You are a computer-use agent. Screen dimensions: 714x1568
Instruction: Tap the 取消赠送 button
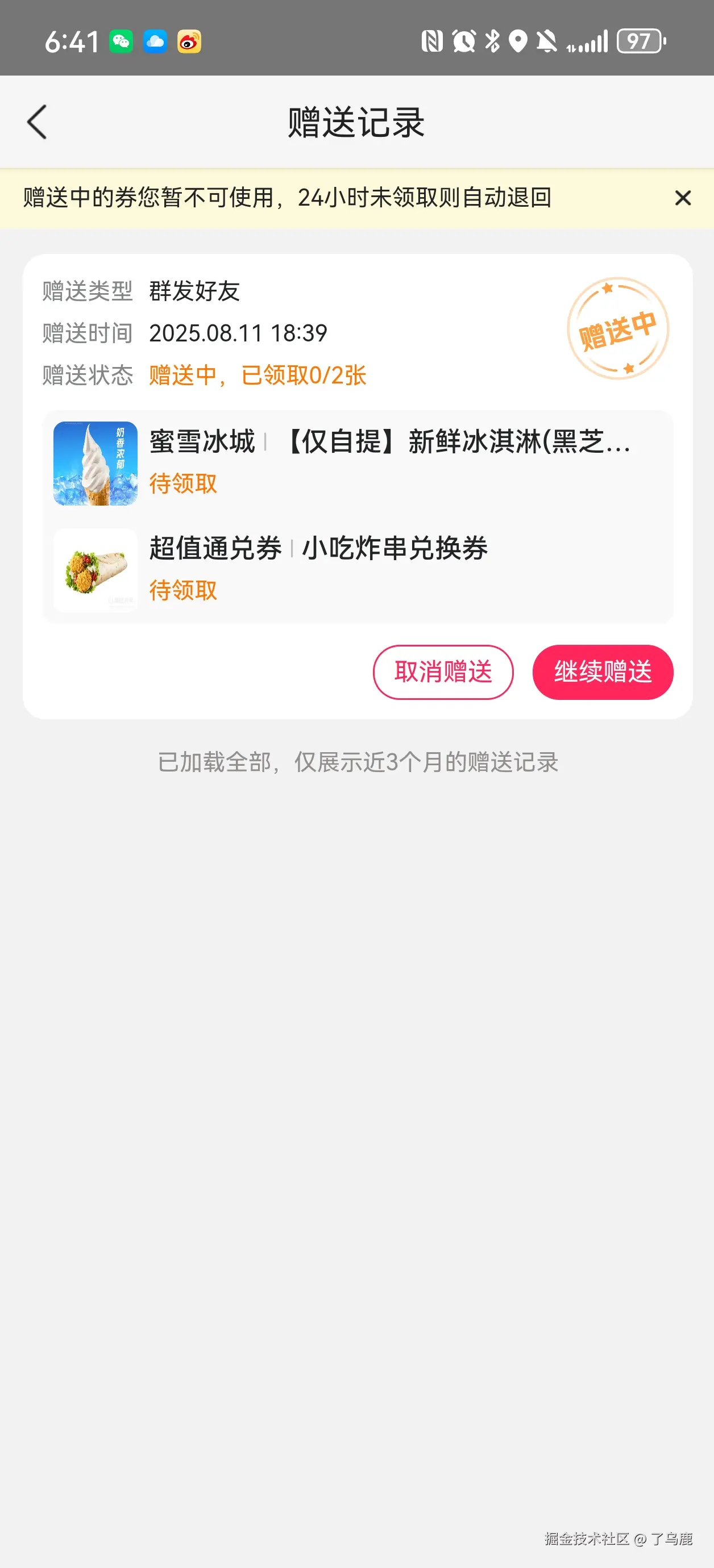tap(443, 672)
